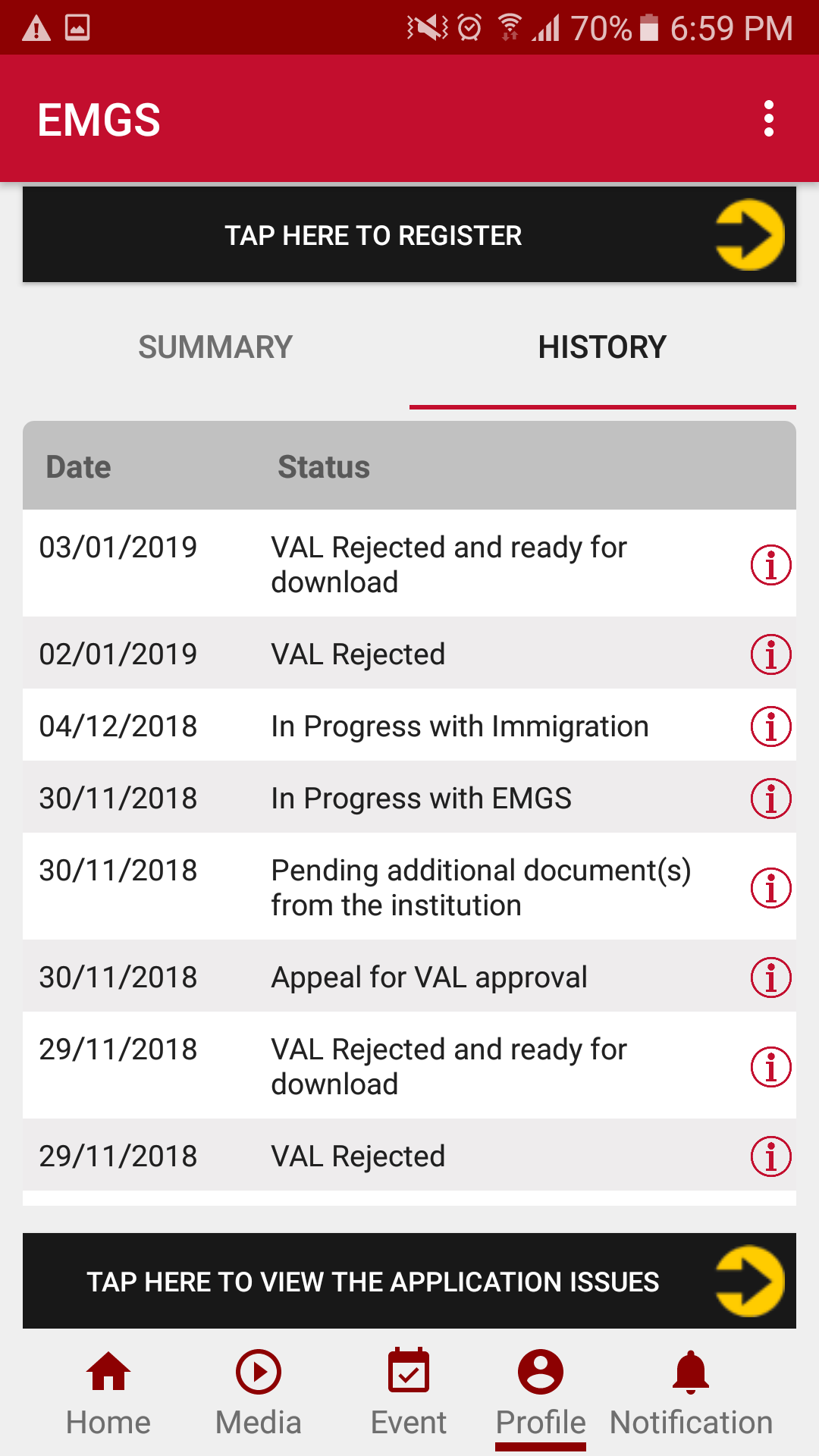Show info for Appeal for VAL approval
This screenshot has height=1456, width=819.
(770, 977)
